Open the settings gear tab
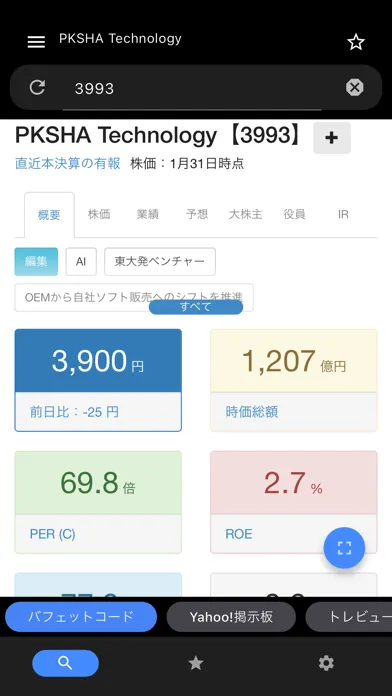Screen dimensions: 392x696 pyautogui.click(x=326, y=664)
